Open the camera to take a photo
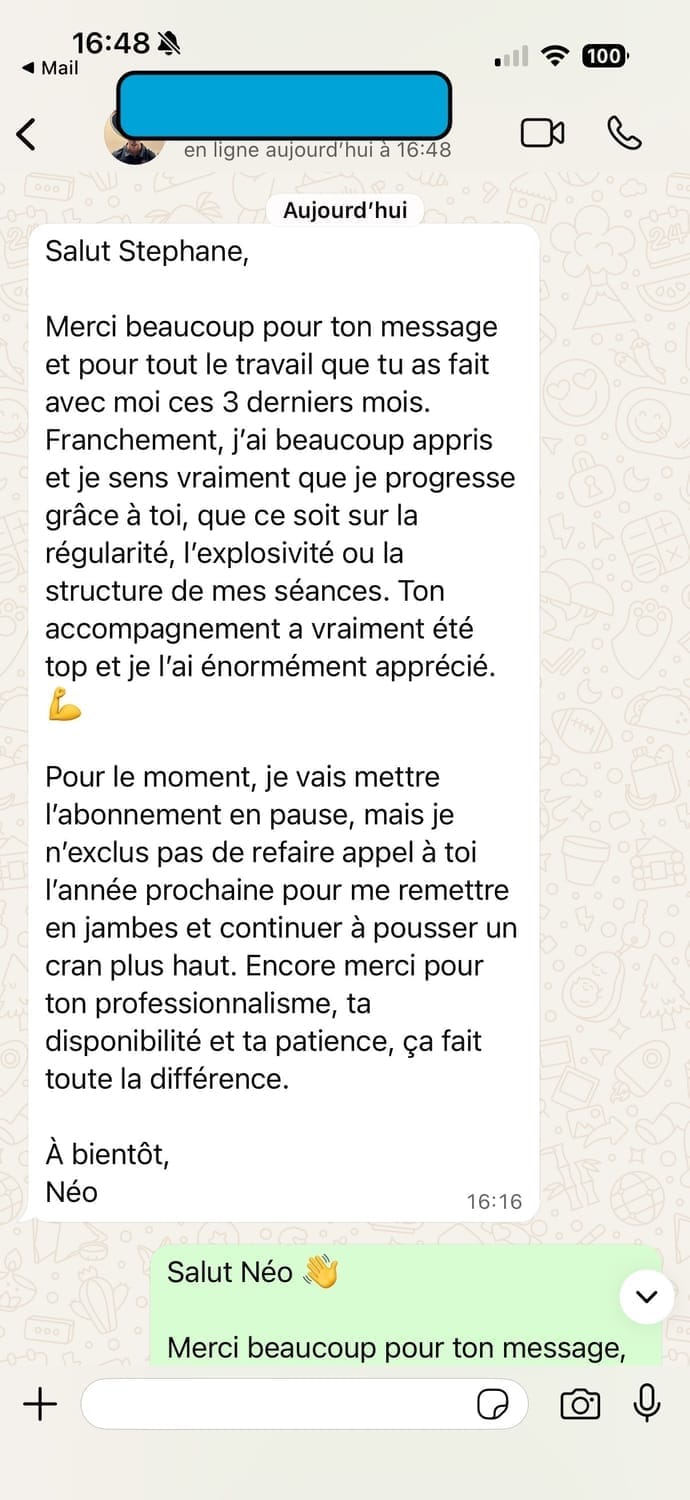Image resolution: width=690 pixels, height=1500 pixels. pos(579,1405)
